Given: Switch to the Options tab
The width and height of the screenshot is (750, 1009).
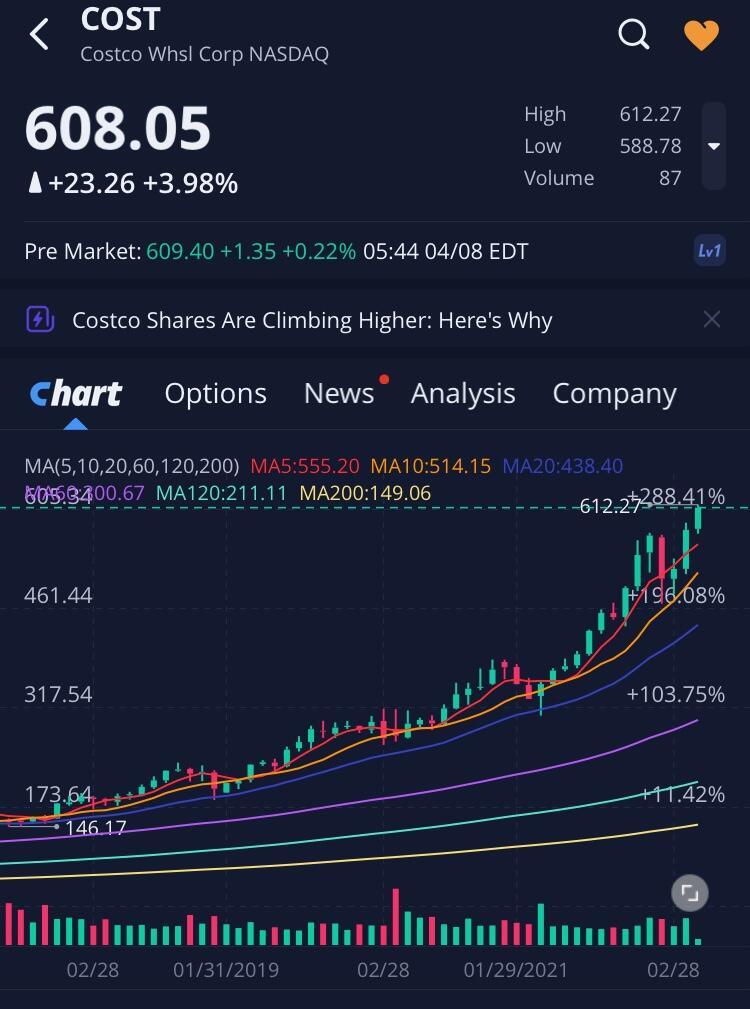Looking at the screenshot, I should 215,394.
